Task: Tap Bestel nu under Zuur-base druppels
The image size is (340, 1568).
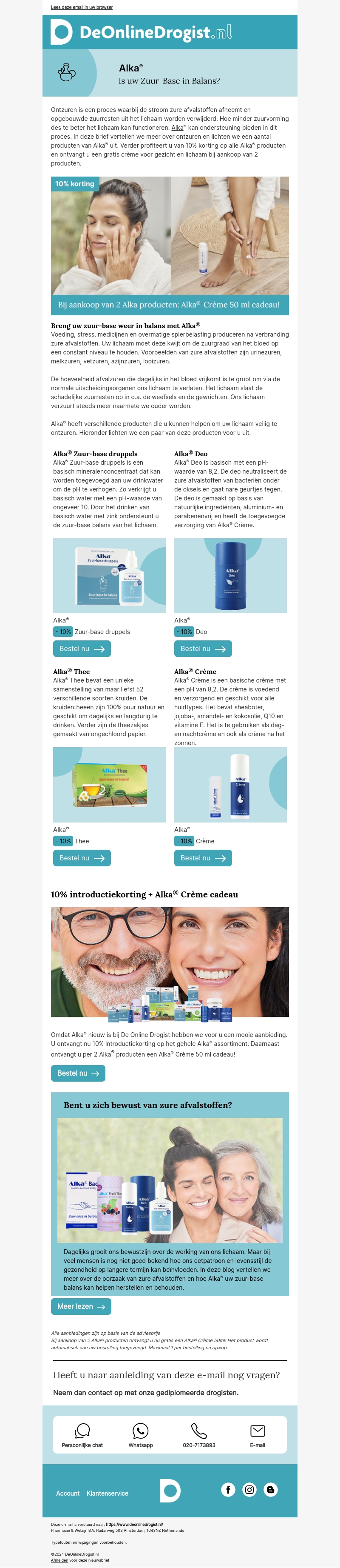Action: (x=82, y=649)
